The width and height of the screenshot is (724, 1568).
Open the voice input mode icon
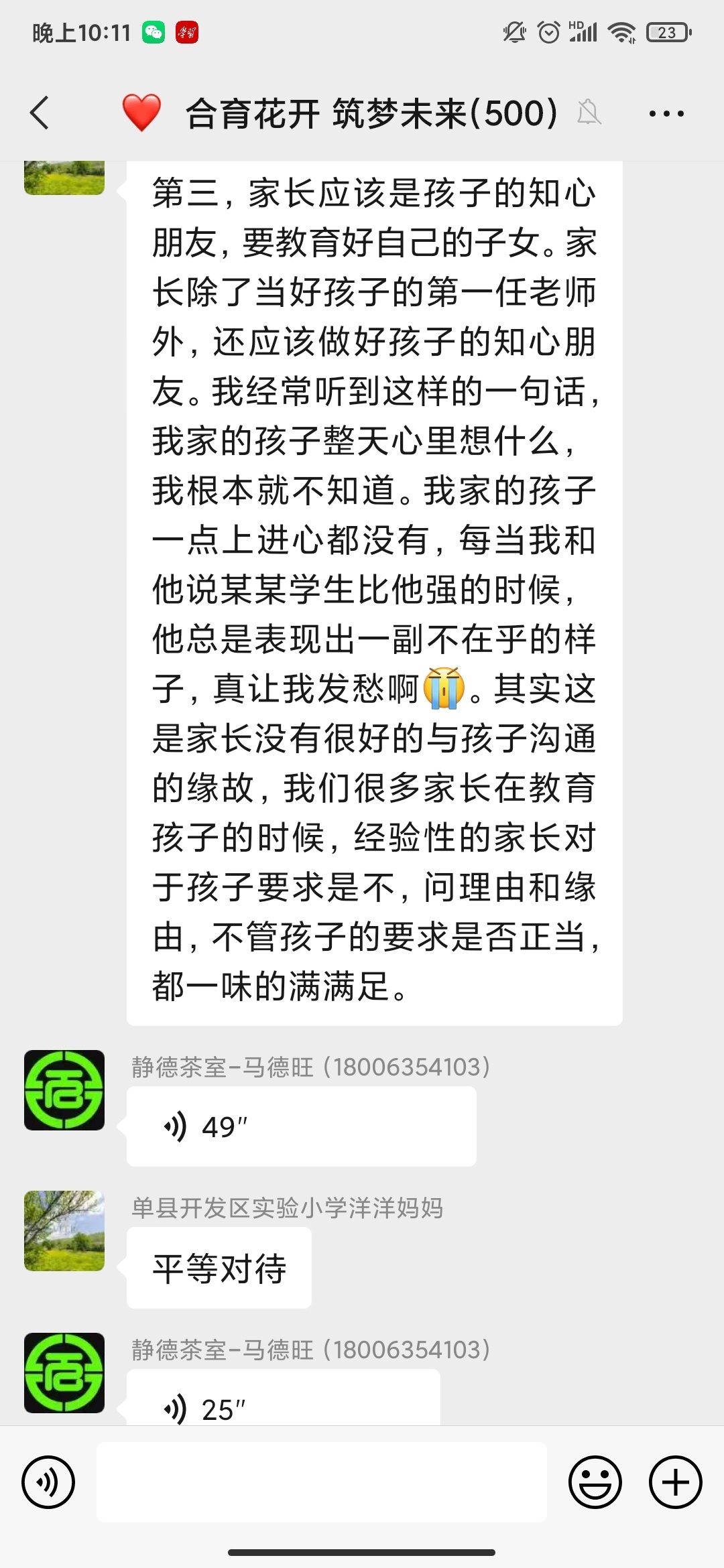click(x=49, y=1482)
